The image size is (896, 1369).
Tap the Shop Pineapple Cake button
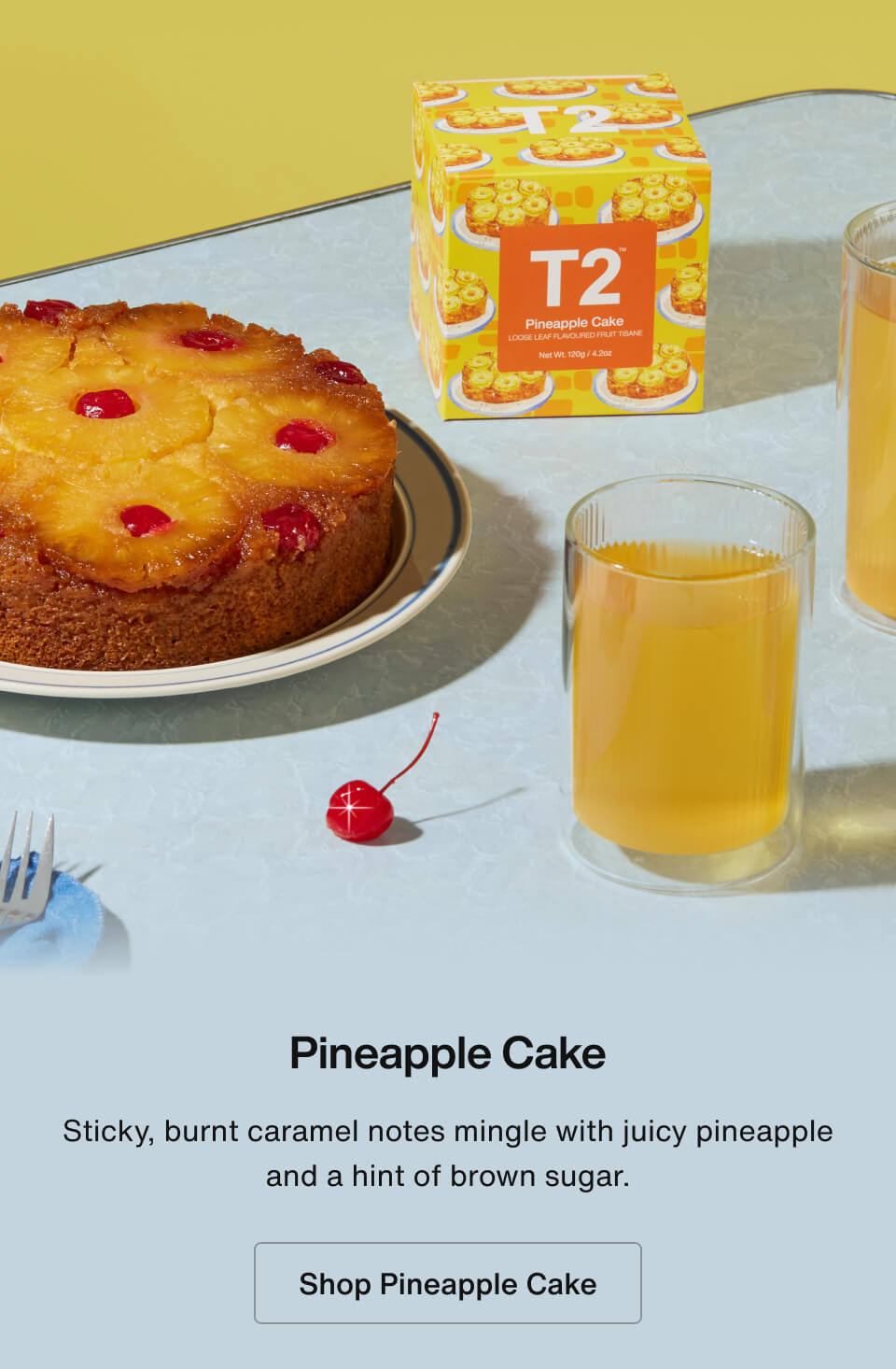click(448, 1283)
